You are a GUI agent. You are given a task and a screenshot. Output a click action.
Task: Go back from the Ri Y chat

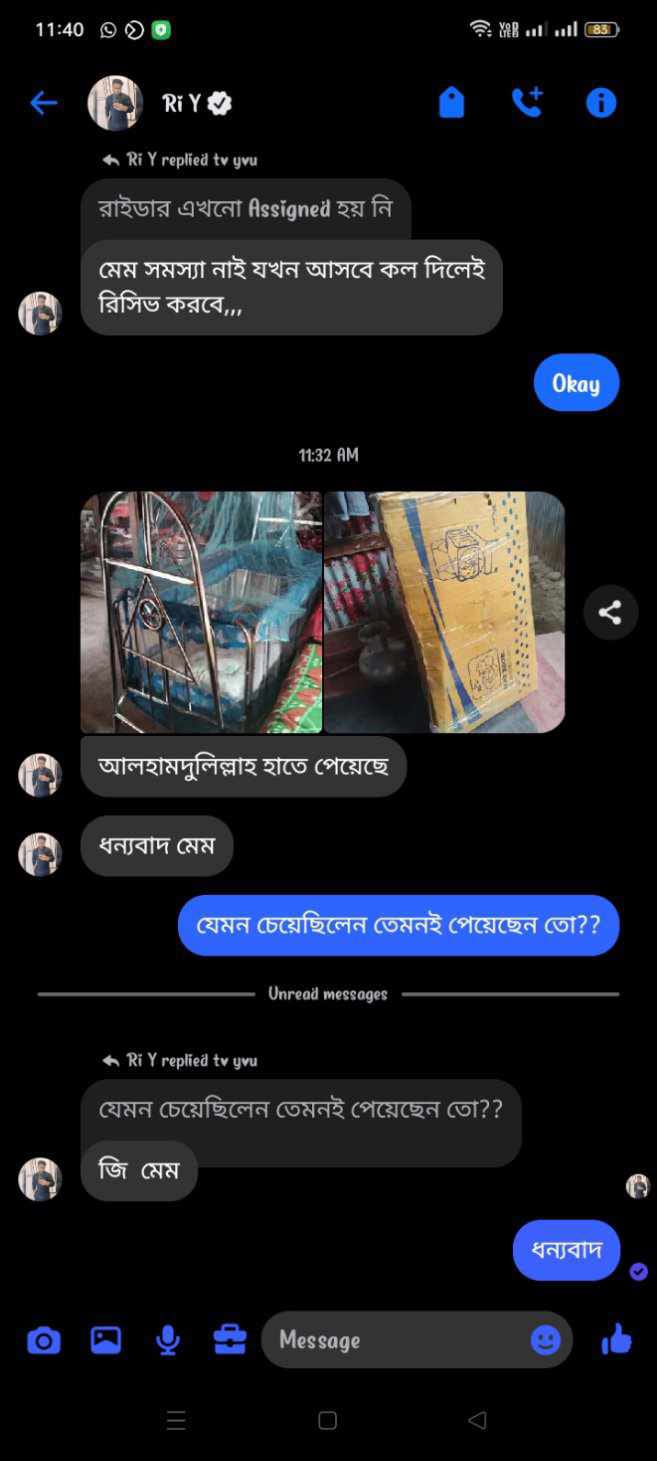[43, 102]
